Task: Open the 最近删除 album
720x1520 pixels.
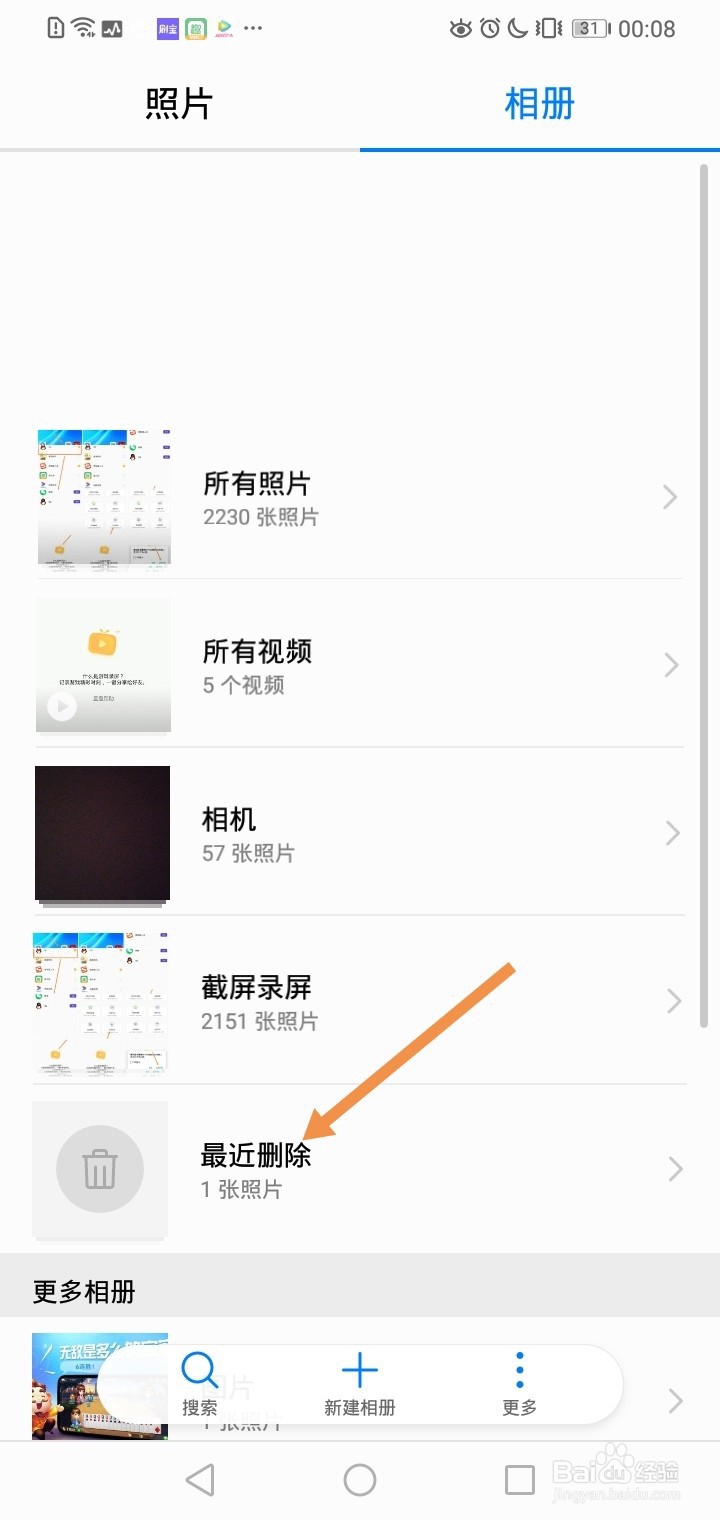Action: [x=253, y=1156]
